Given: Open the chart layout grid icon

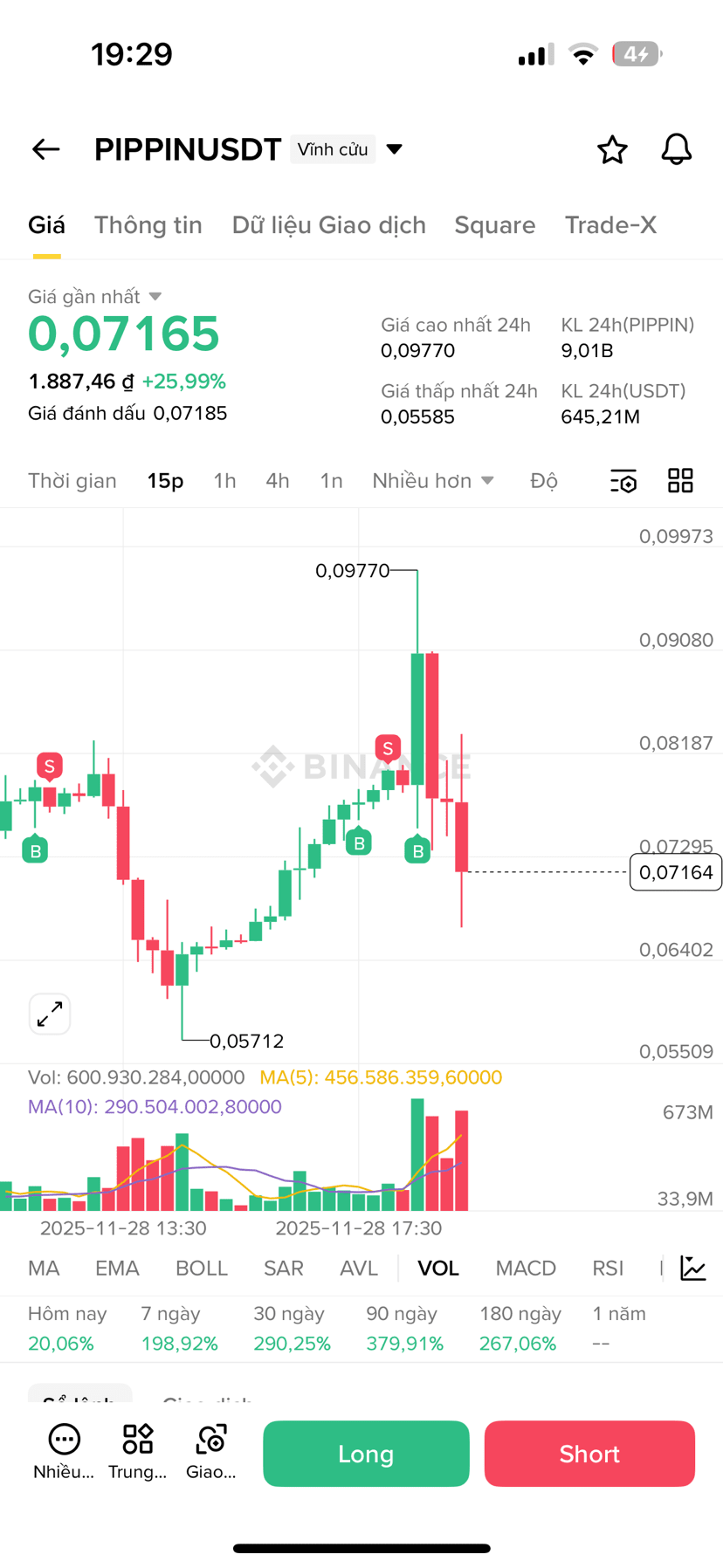Looking at the screenshot, I should (x=680, y=481).
